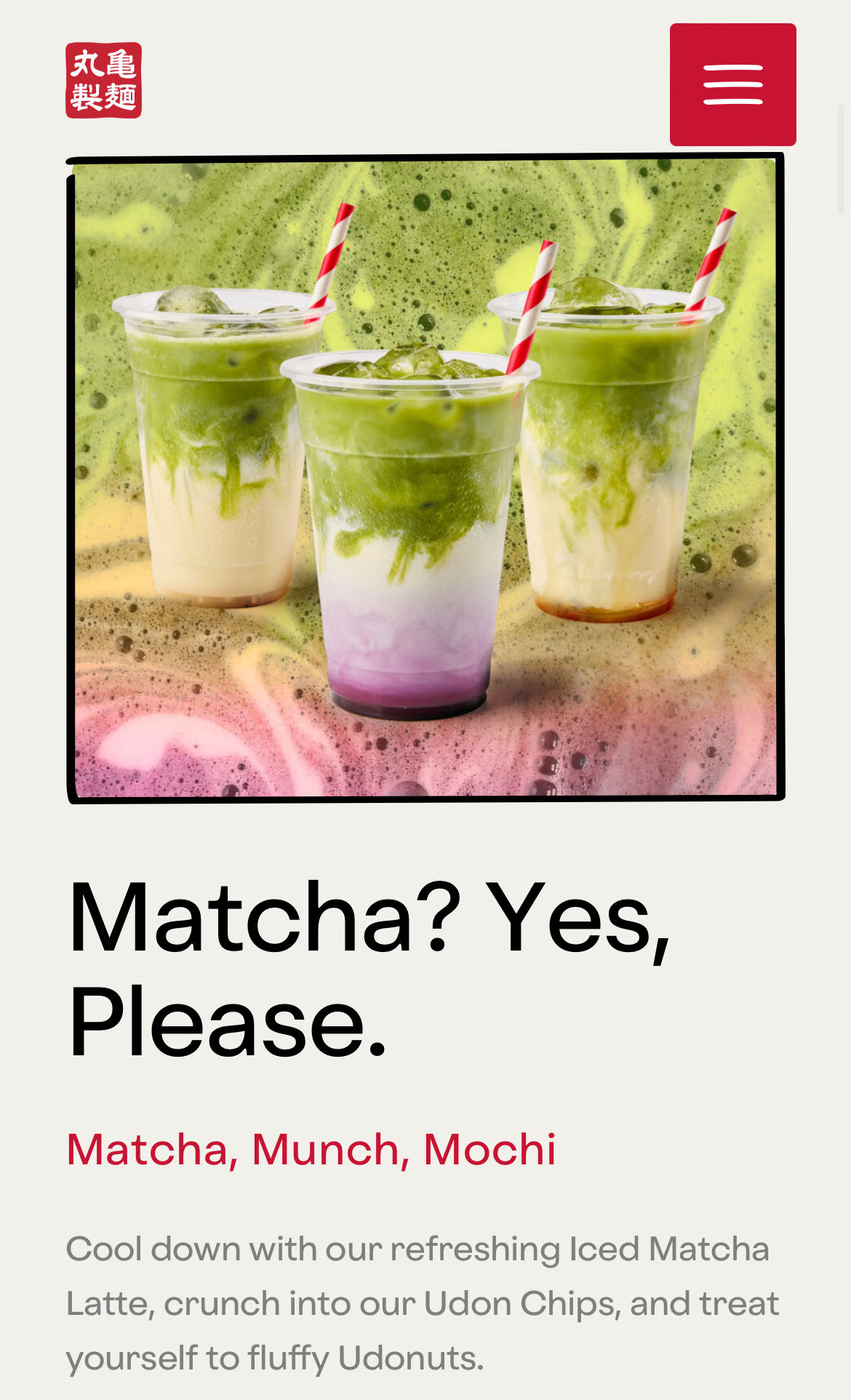Open the red hamburger menu
Image resolution: width=851 pixels, height=1400 pixels.
(732, 84)
